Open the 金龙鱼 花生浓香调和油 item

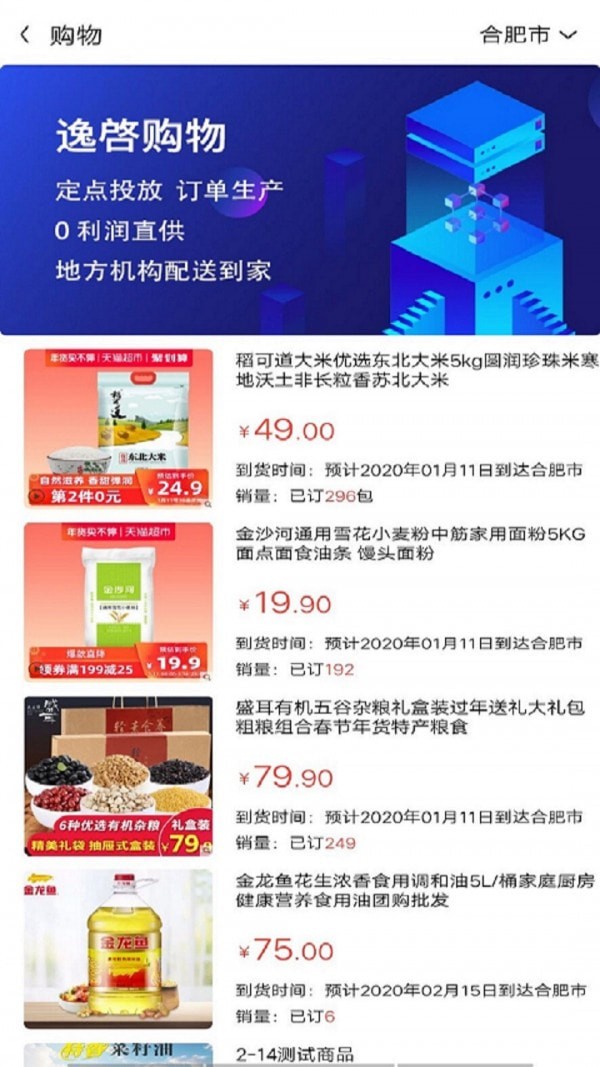coord(410,890)
